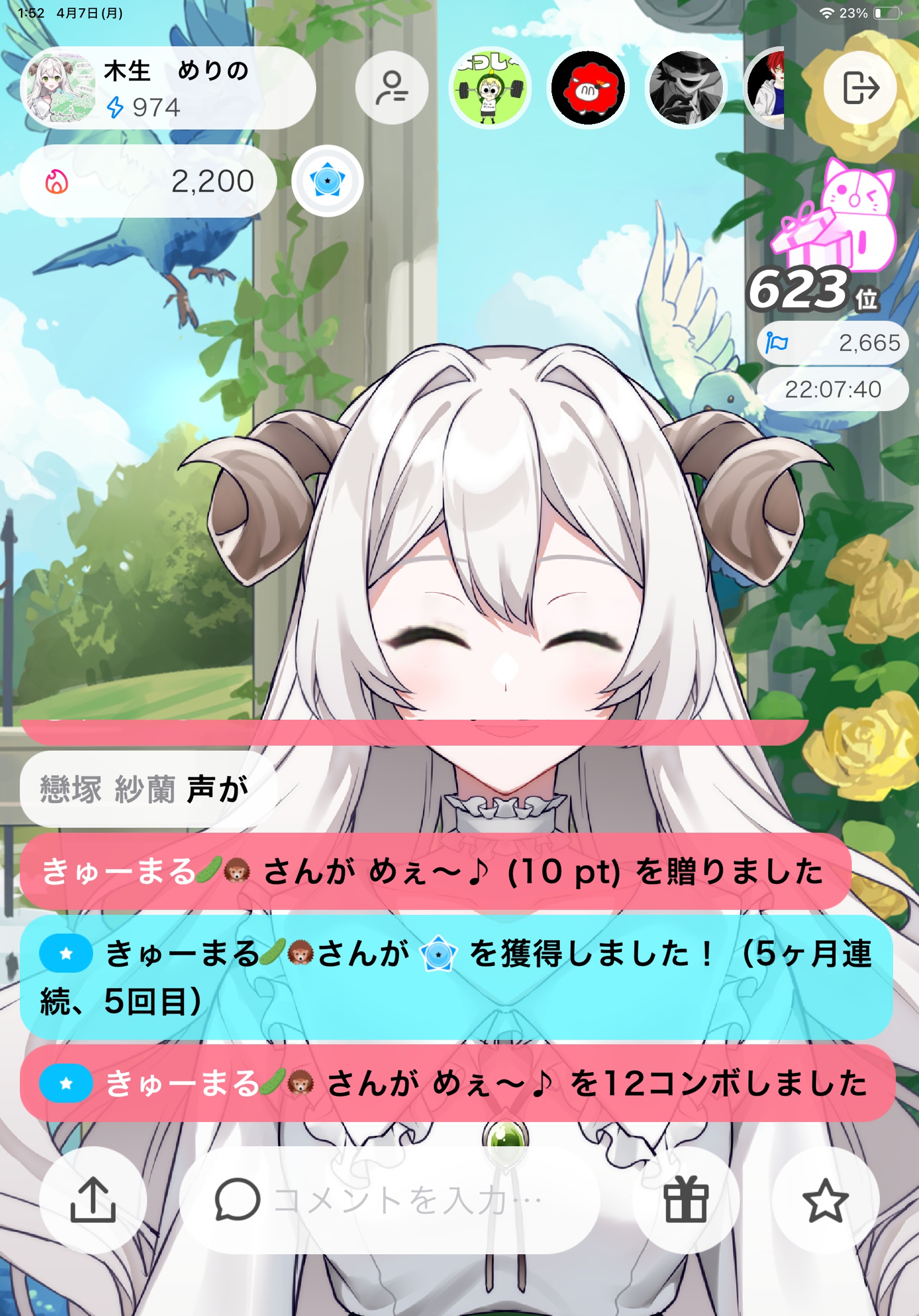Open the 2,200 flame points pill

148,181
